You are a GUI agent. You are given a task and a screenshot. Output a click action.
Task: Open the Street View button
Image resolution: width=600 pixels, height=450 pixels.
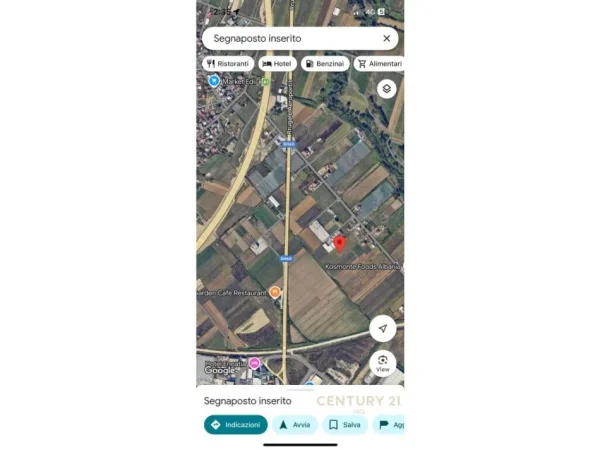pyautogui.click(x=382, y=363)
